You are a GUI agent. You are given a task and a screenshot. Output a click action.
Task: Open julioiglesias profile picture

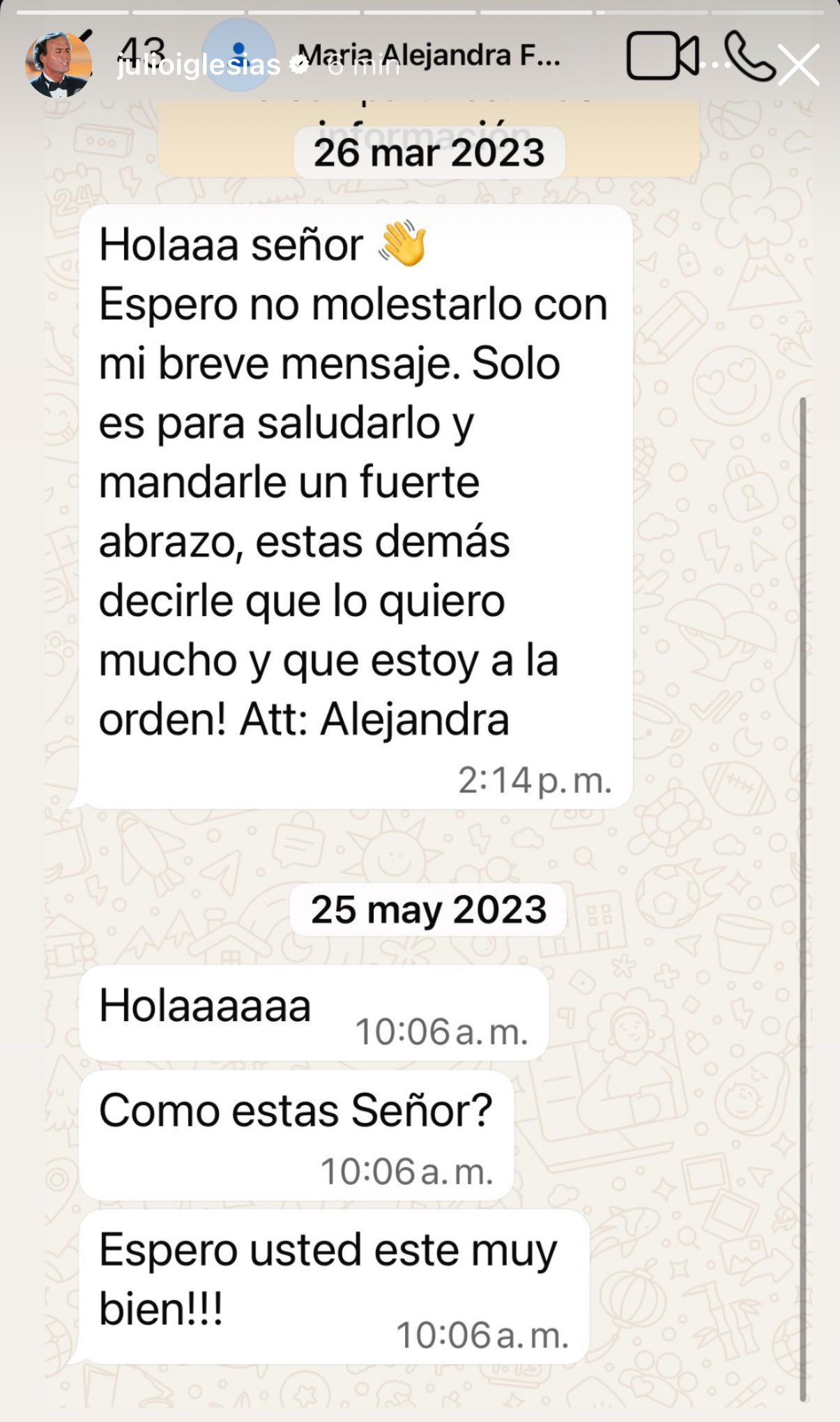59,65
